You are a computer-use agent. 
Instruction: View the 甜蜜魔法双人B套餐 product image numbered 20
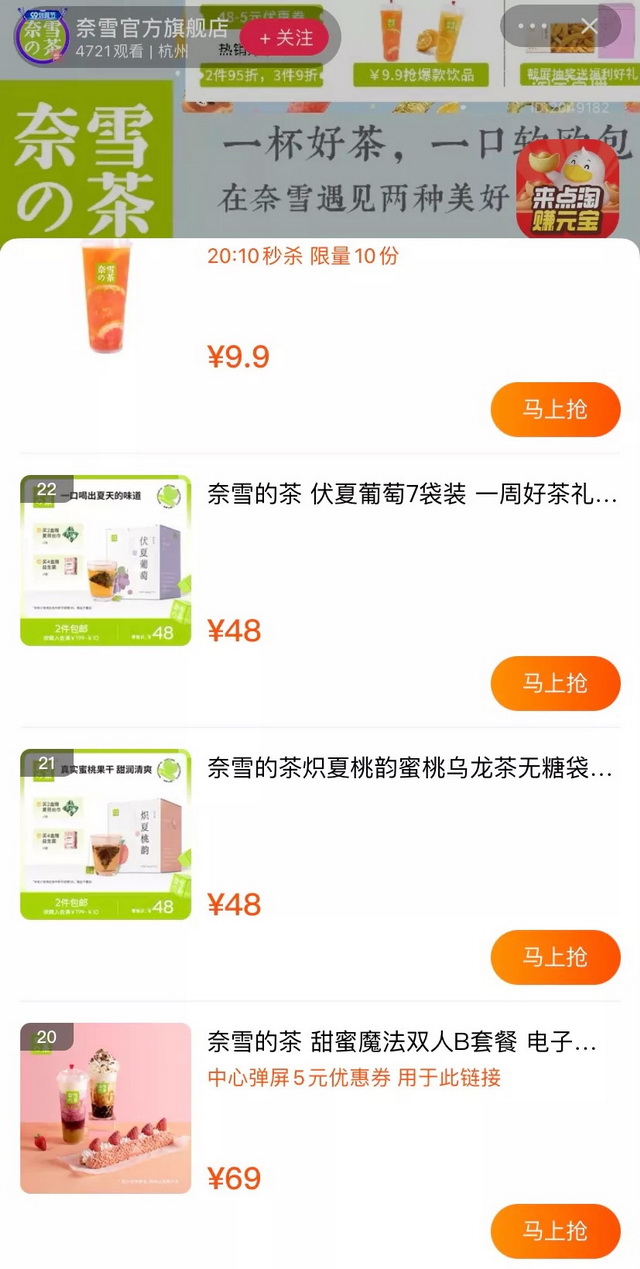pos(105,1108)
